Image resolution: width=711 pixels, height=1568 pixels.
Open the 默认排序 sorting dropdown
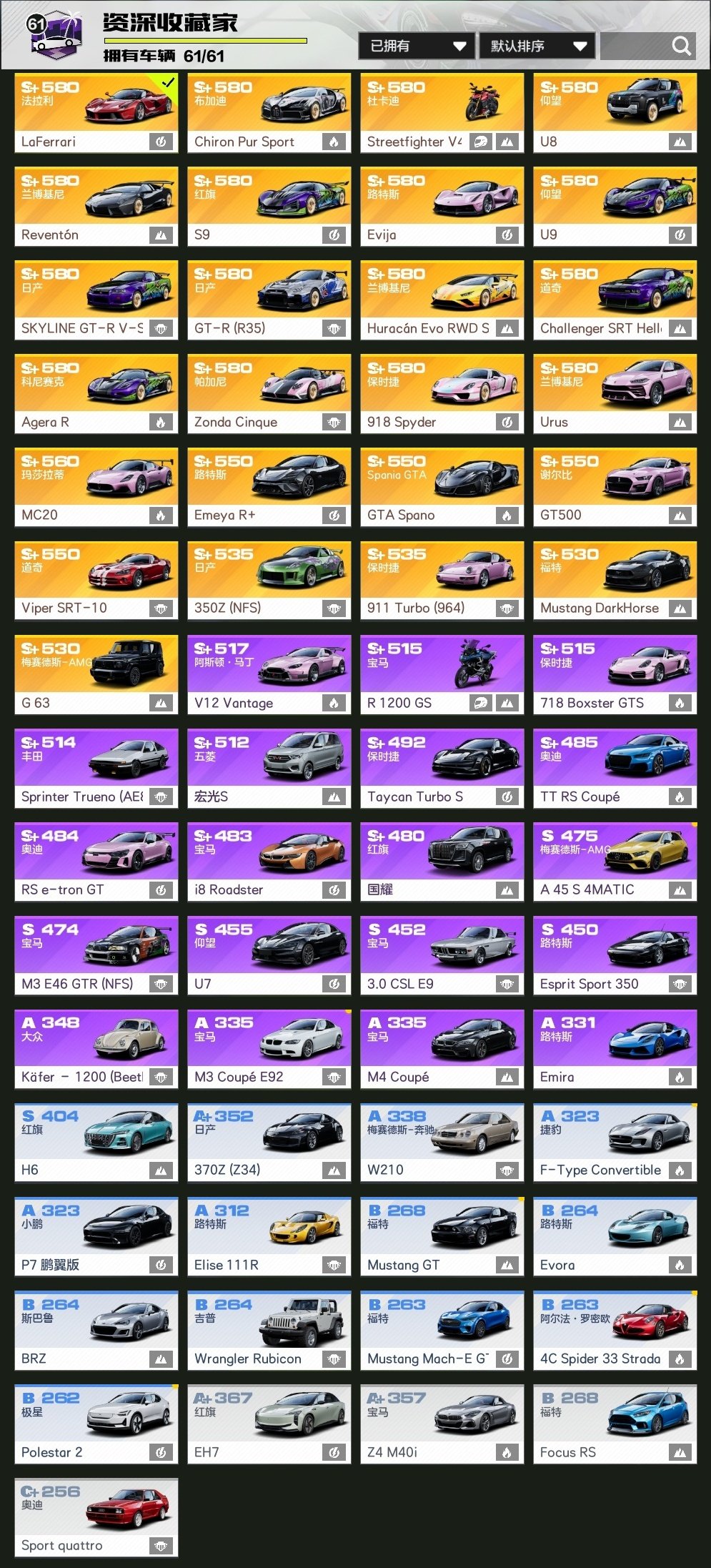click(x=537, y=46)
